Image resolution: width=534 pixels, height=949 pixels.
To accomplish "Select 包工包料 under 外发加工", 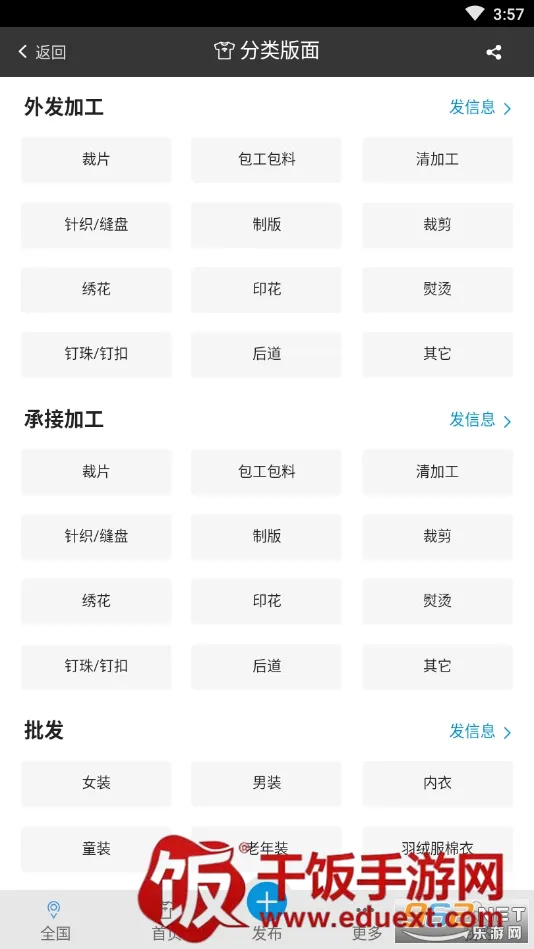I will tap(266, 160).
